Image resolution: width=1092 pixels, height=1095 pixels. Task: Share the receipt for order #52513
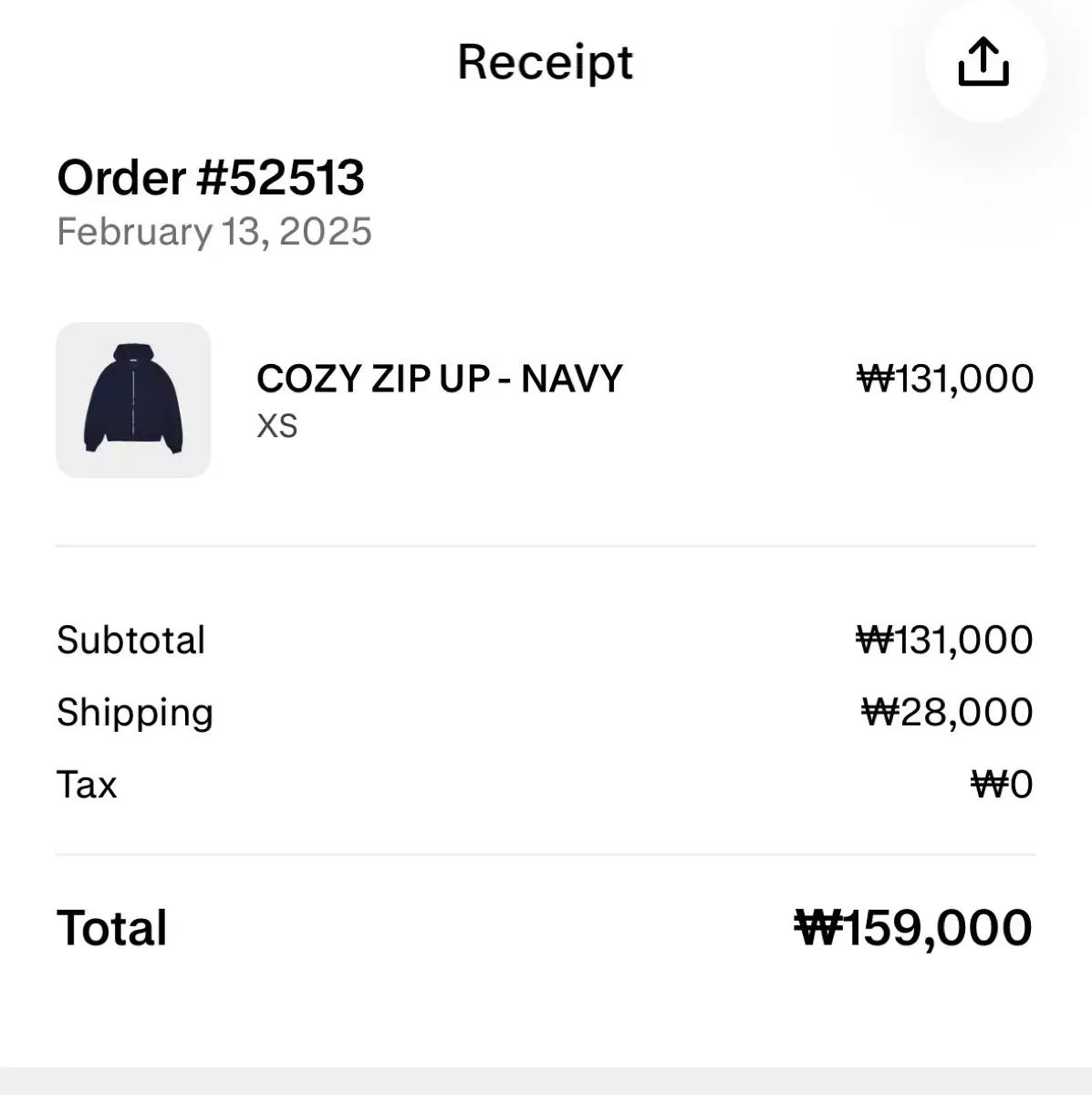point(983,62)
